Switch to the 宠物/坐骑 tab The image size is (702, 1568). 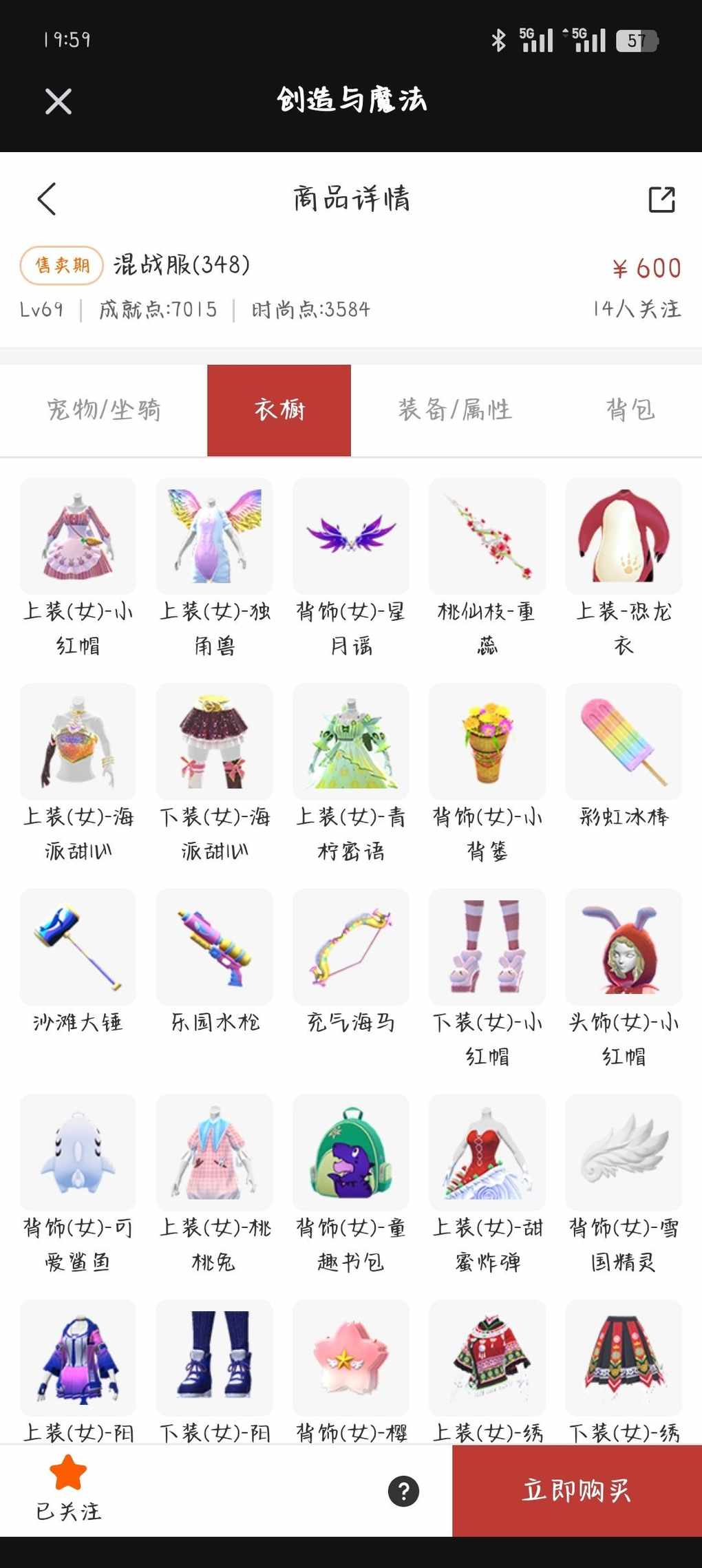tap(104, 410)
